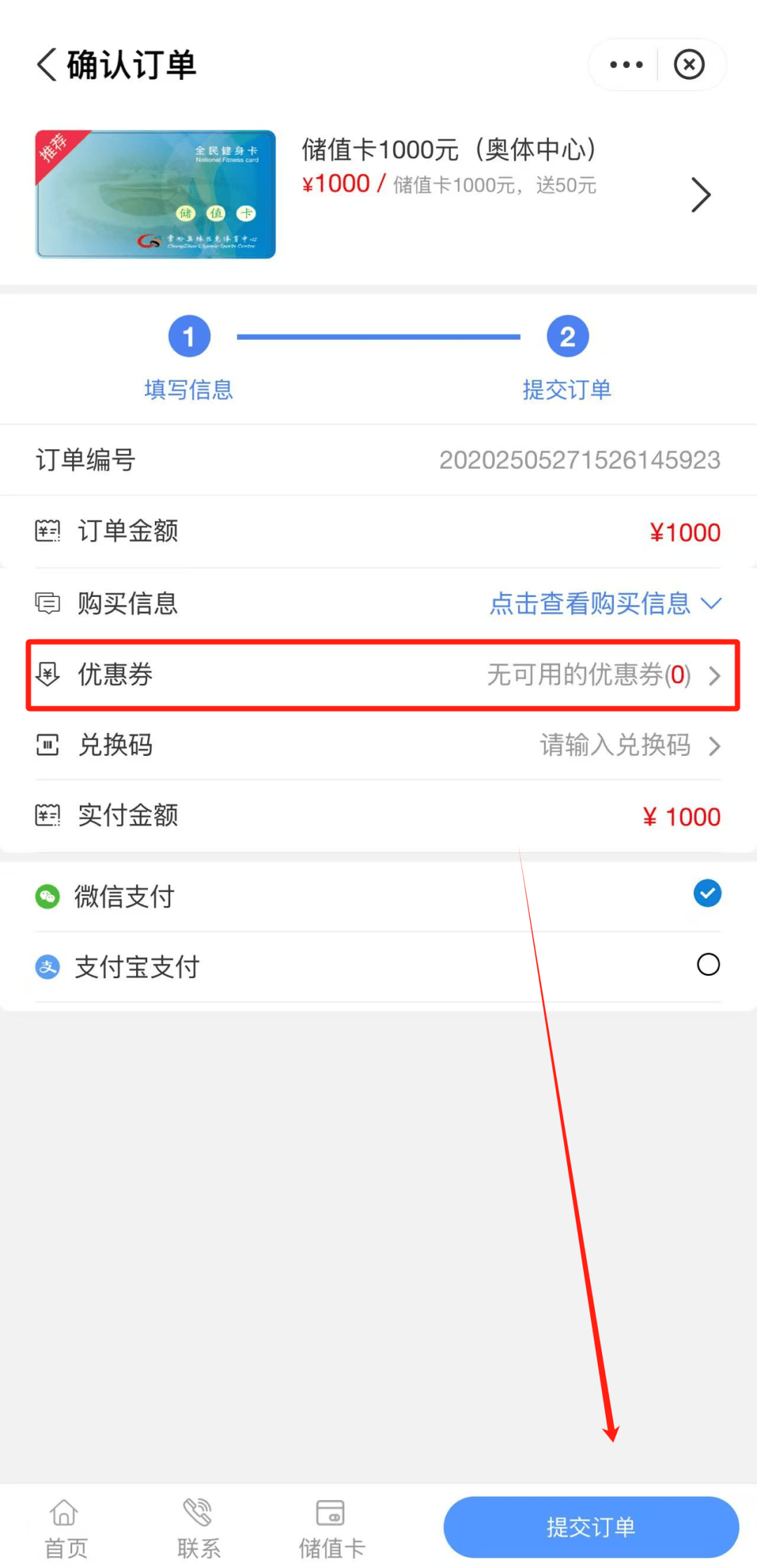
Task: Go to the 首页 tab
Action: [x=66, y=1527]
